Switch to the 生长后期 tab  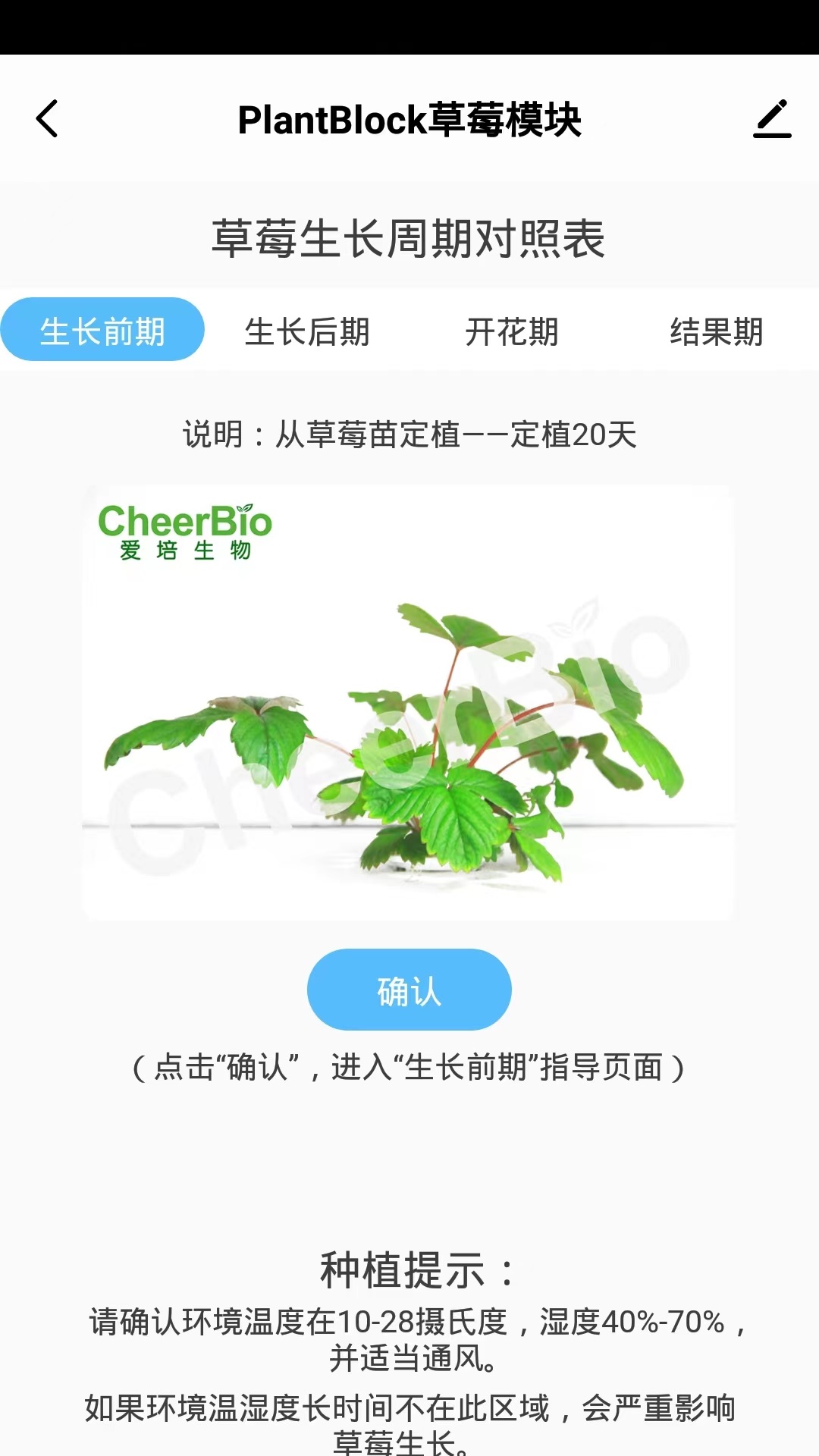point(308,331)
